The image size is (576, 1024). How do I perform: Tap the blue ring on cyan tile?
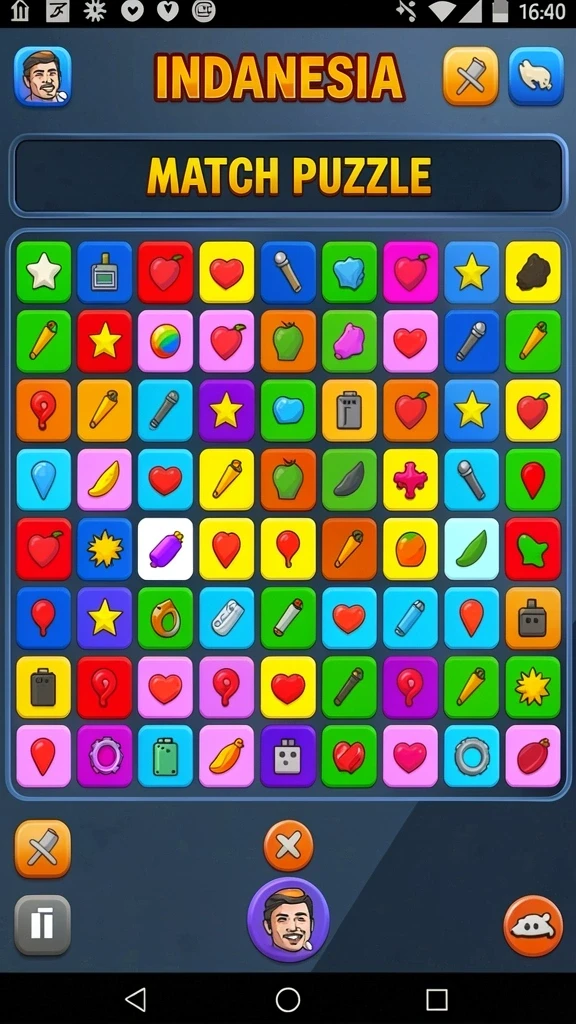point(472,756)
